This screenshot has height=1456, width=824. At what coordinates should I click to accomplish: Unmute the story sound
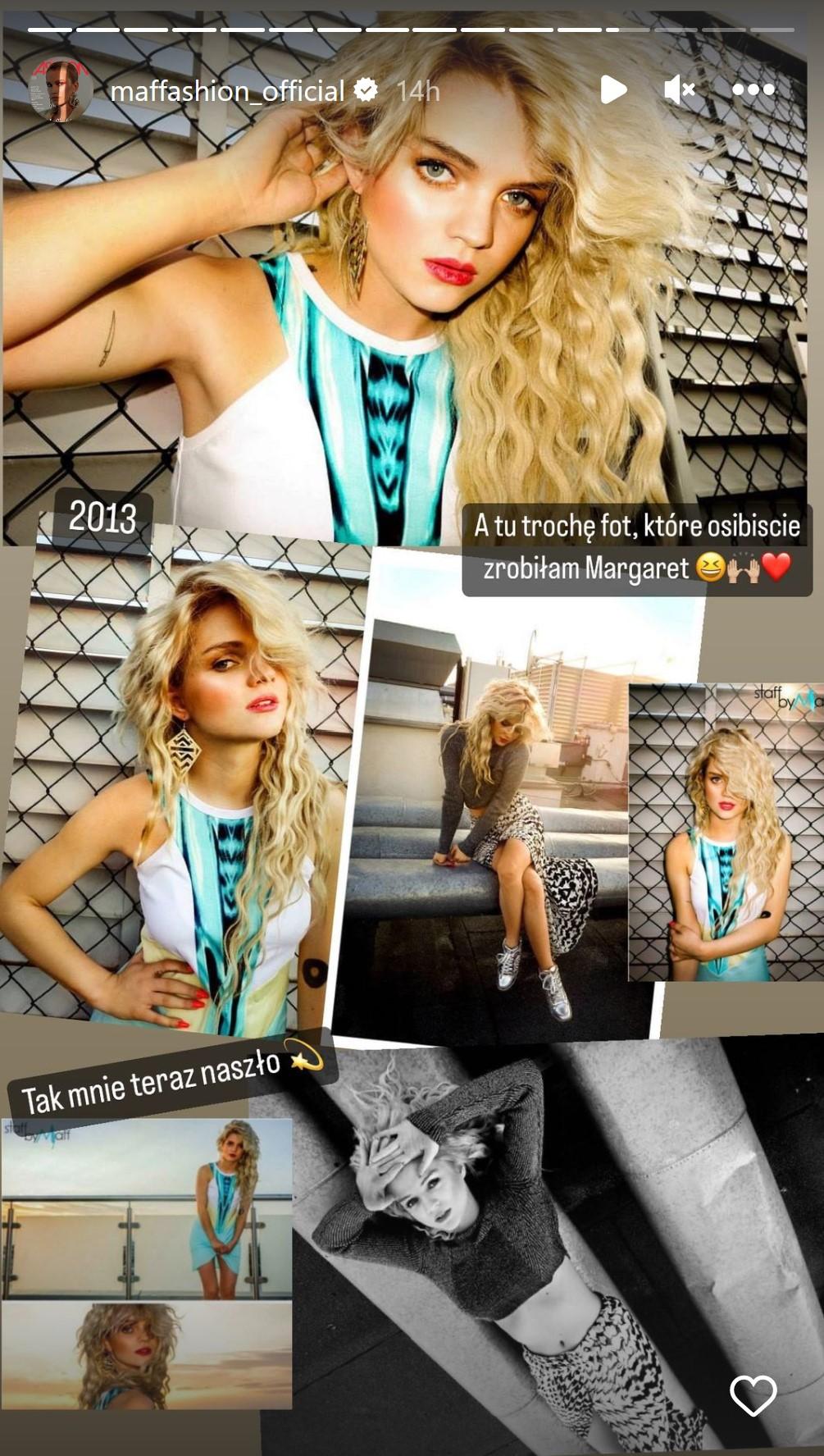pos(680,89)
